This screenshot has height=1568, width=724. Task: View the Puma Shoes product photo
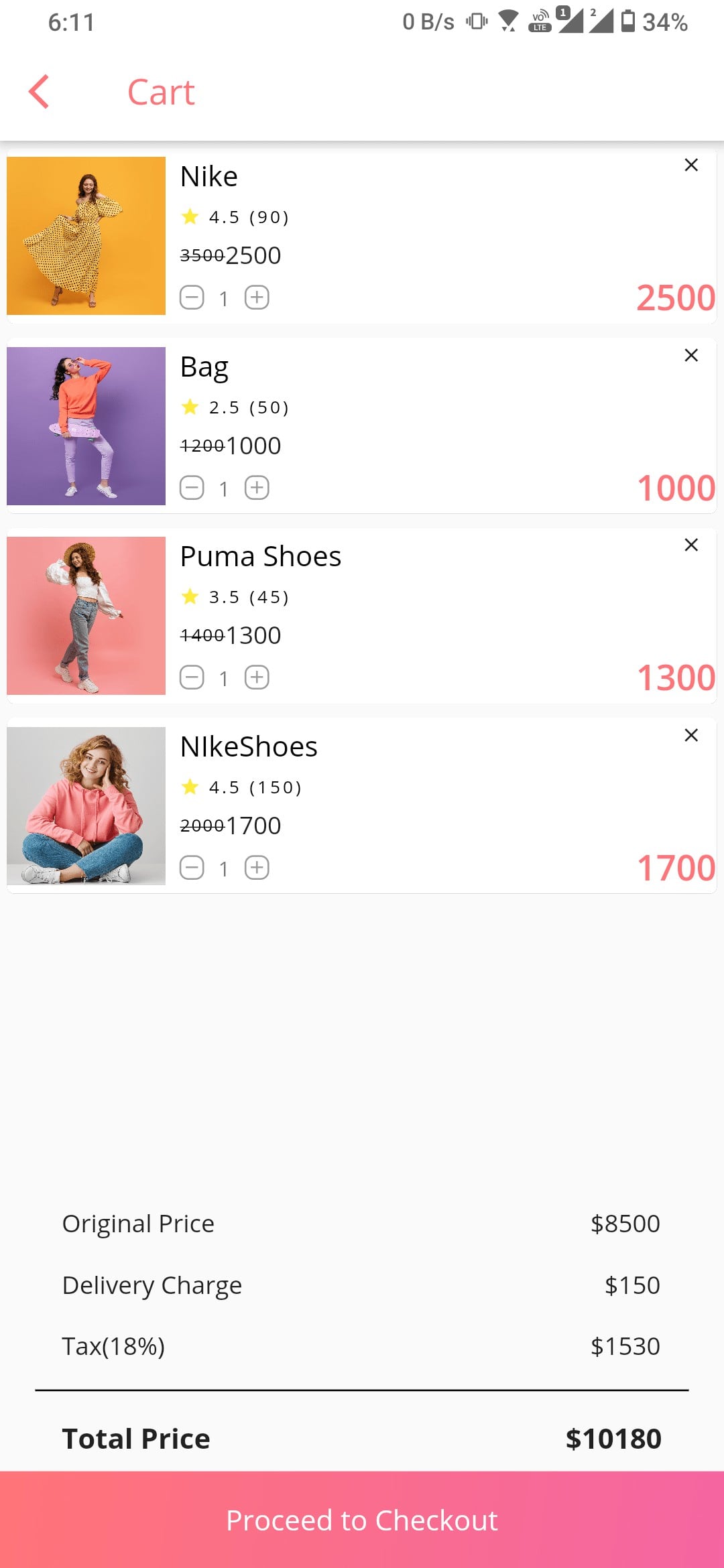coord(86,616)
